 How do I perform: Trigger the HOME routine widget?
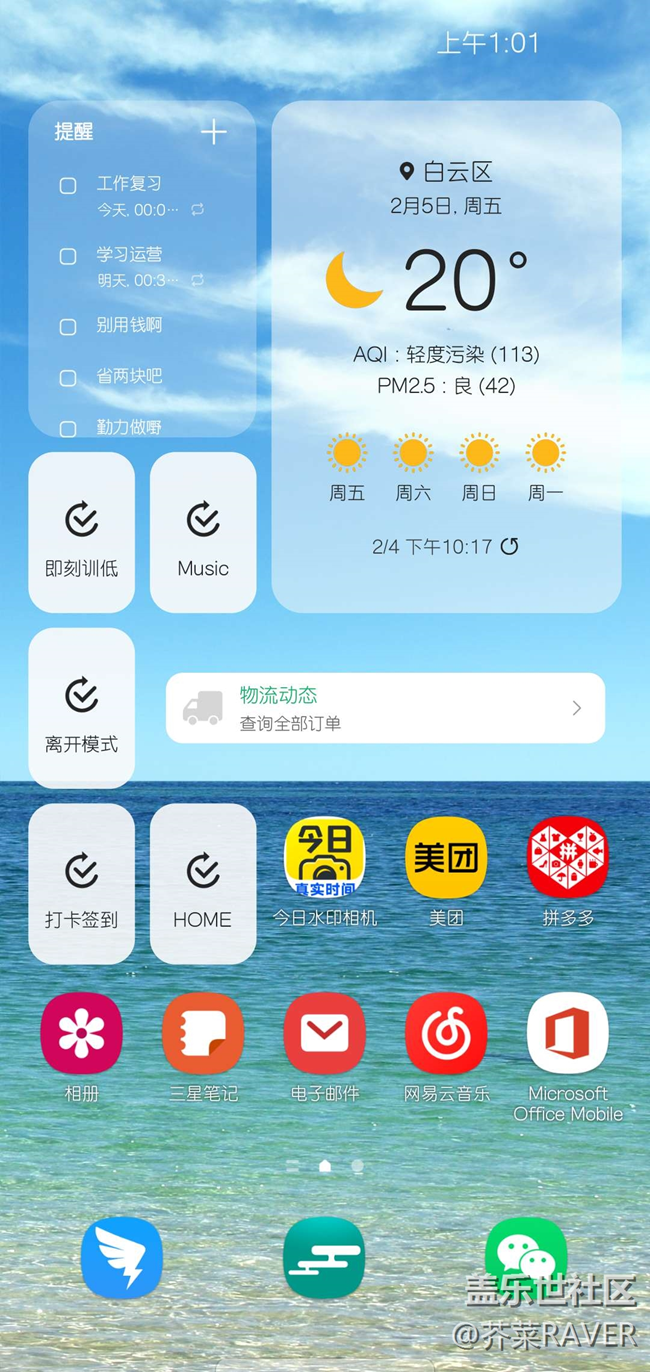203,883
